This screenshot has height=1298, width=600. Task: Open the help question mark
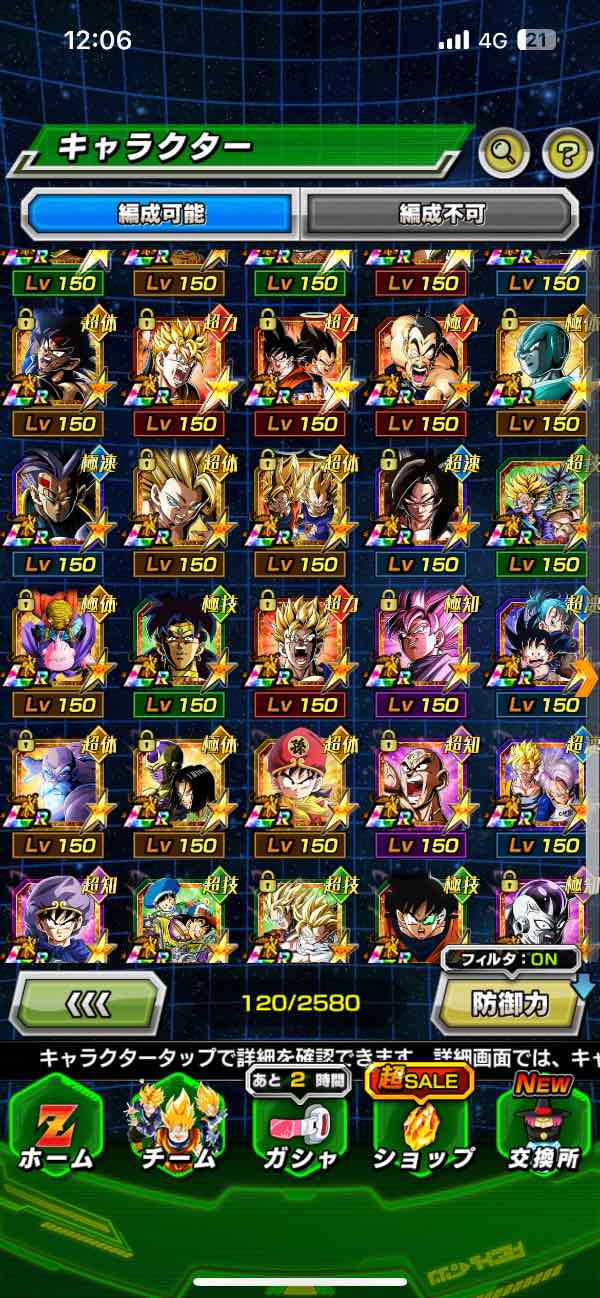(x=567, y=152)
